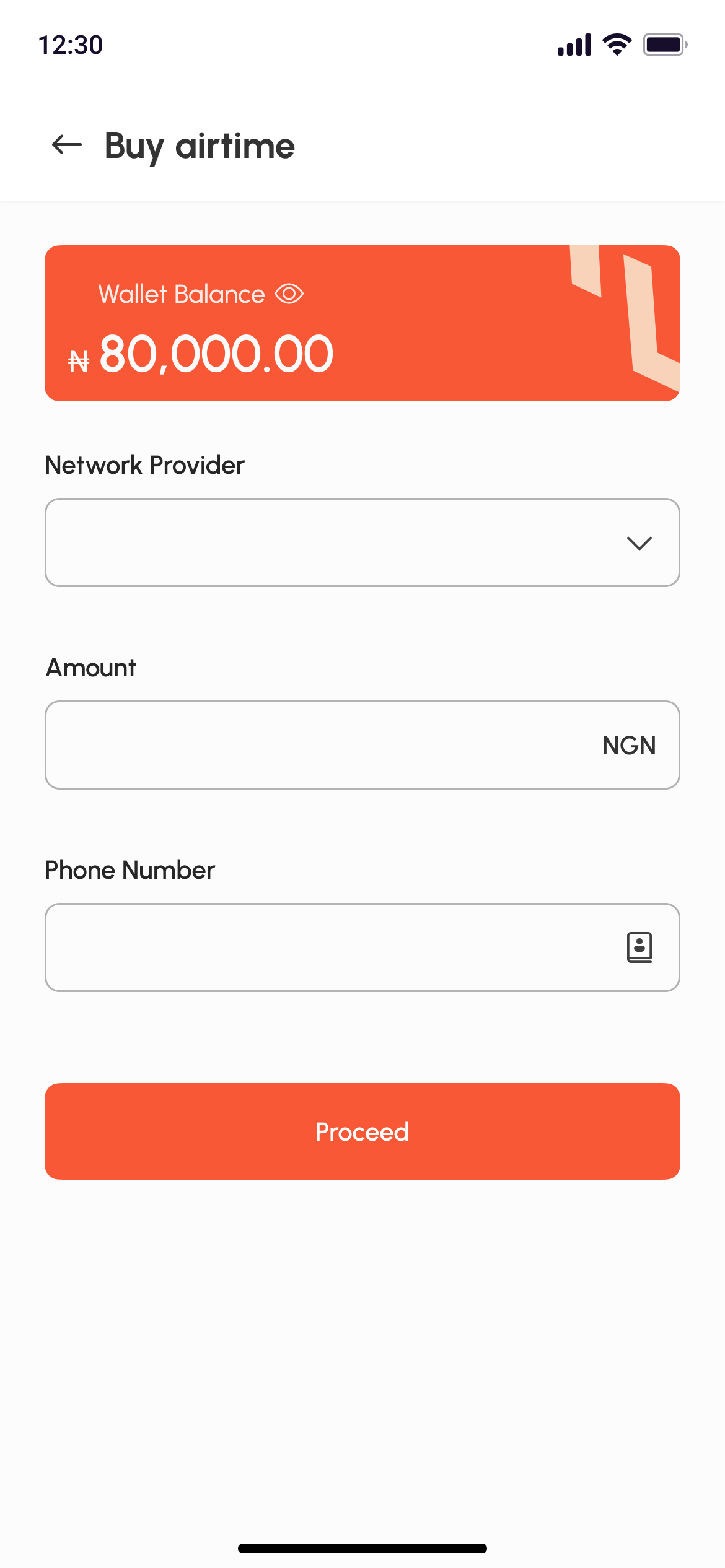
Task: Open the Network Provider dropdown
Action: (x=362, y=542)
